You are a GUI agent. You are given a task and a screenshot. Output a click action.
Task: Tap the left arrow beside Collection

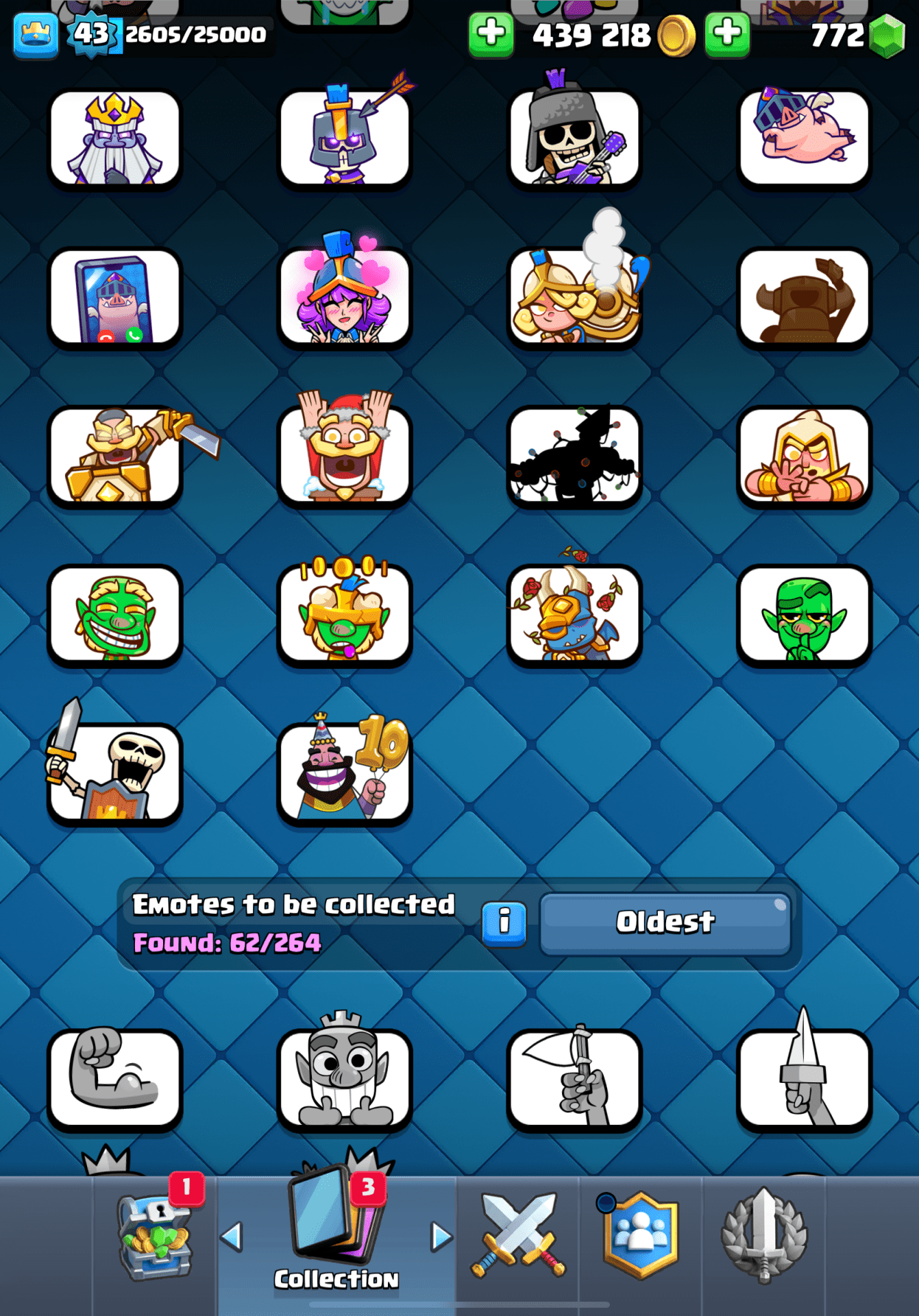click(232, 1236)
